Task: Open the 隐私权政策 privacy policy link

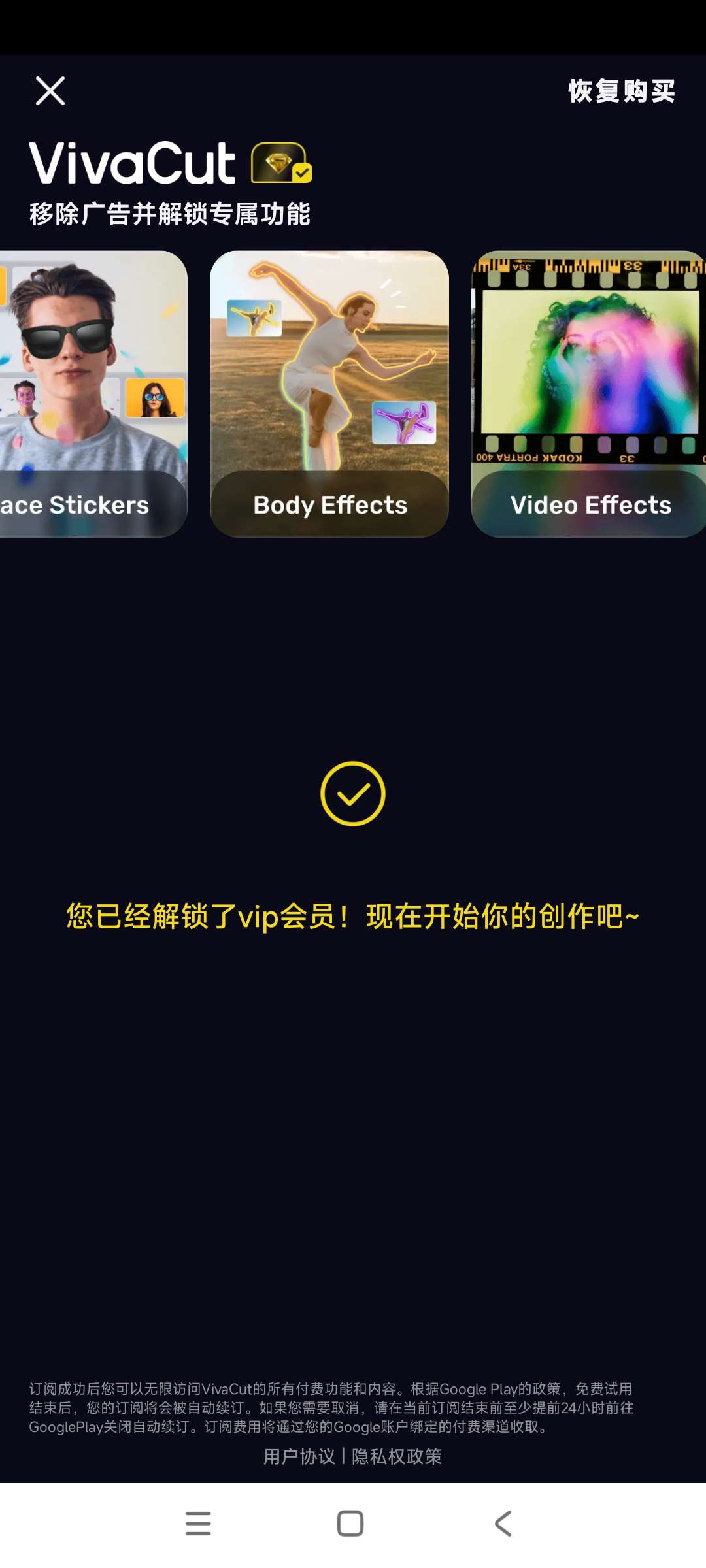Action: (397, 1456)
